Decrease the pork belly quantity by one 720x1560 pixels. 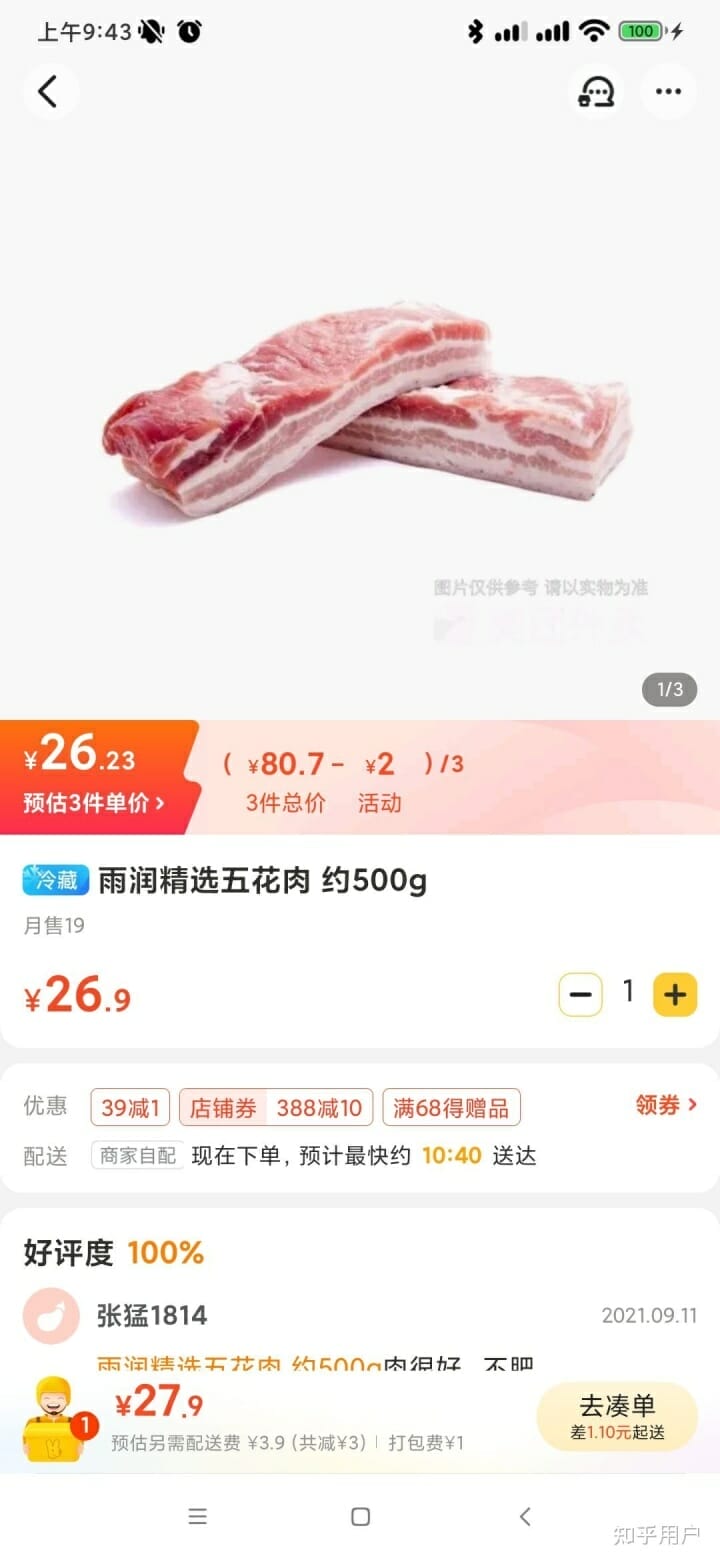pos(580,994)
